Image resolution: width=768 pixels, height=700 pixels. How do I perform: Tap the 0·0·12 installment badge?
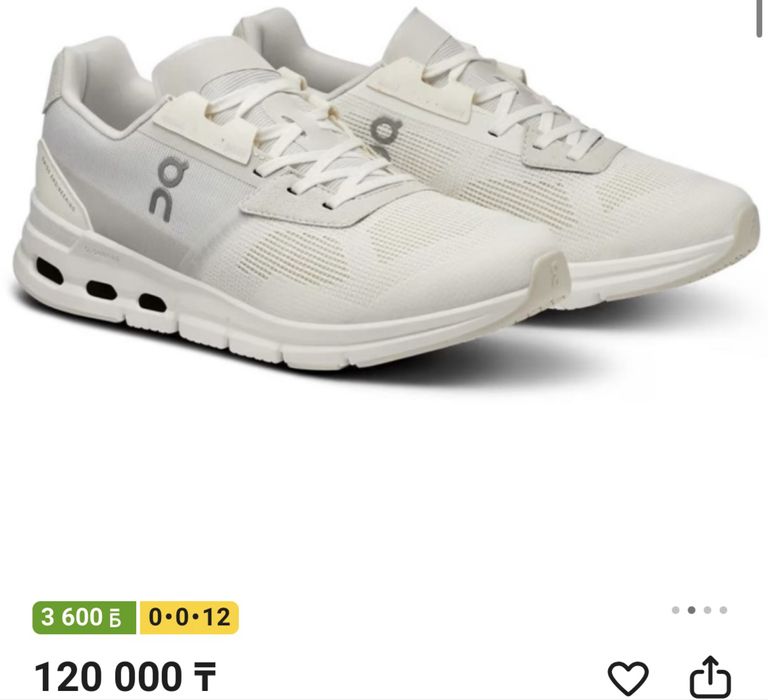(x=188, y=618)
